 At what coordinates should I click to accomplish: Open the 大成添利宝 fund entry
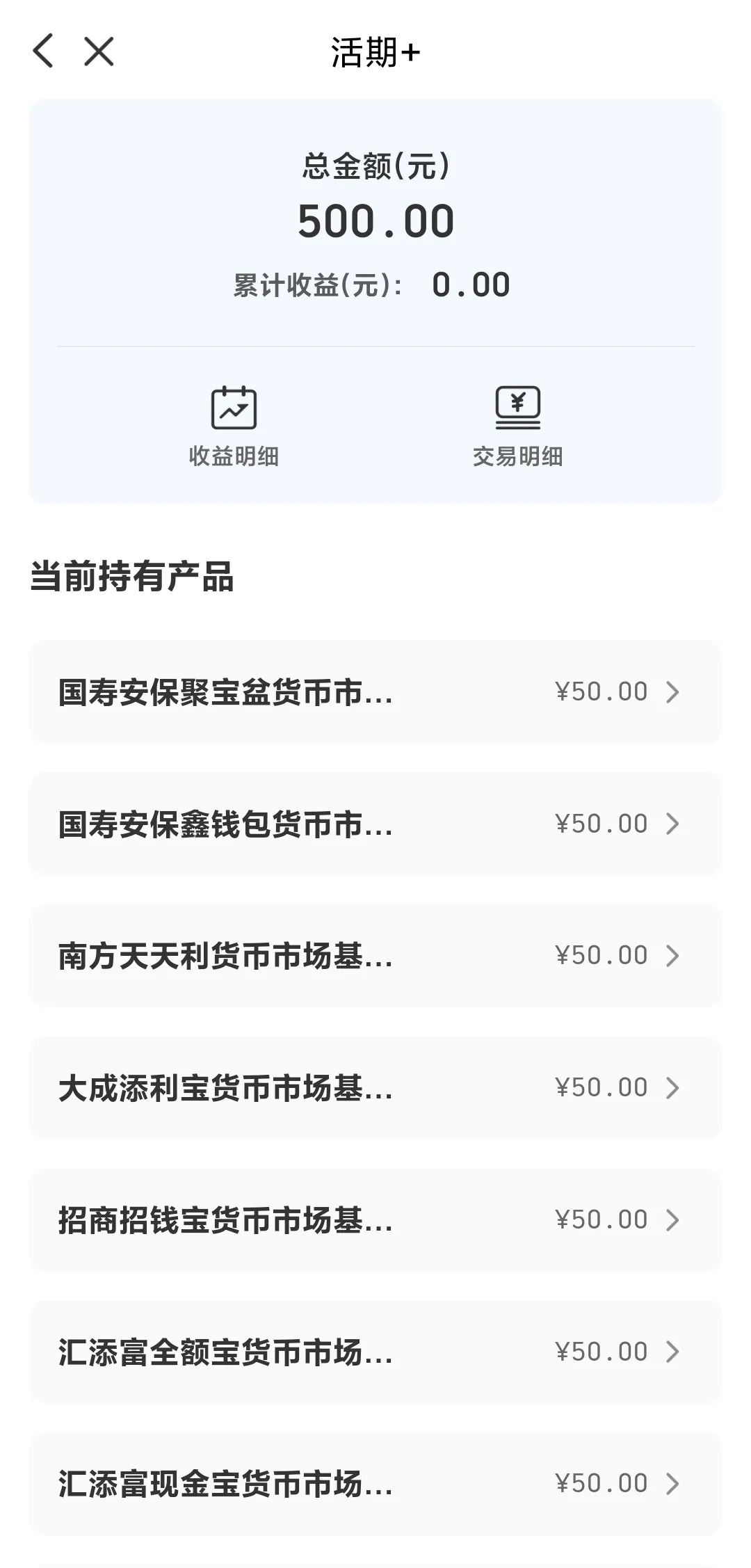point(225,1087)
